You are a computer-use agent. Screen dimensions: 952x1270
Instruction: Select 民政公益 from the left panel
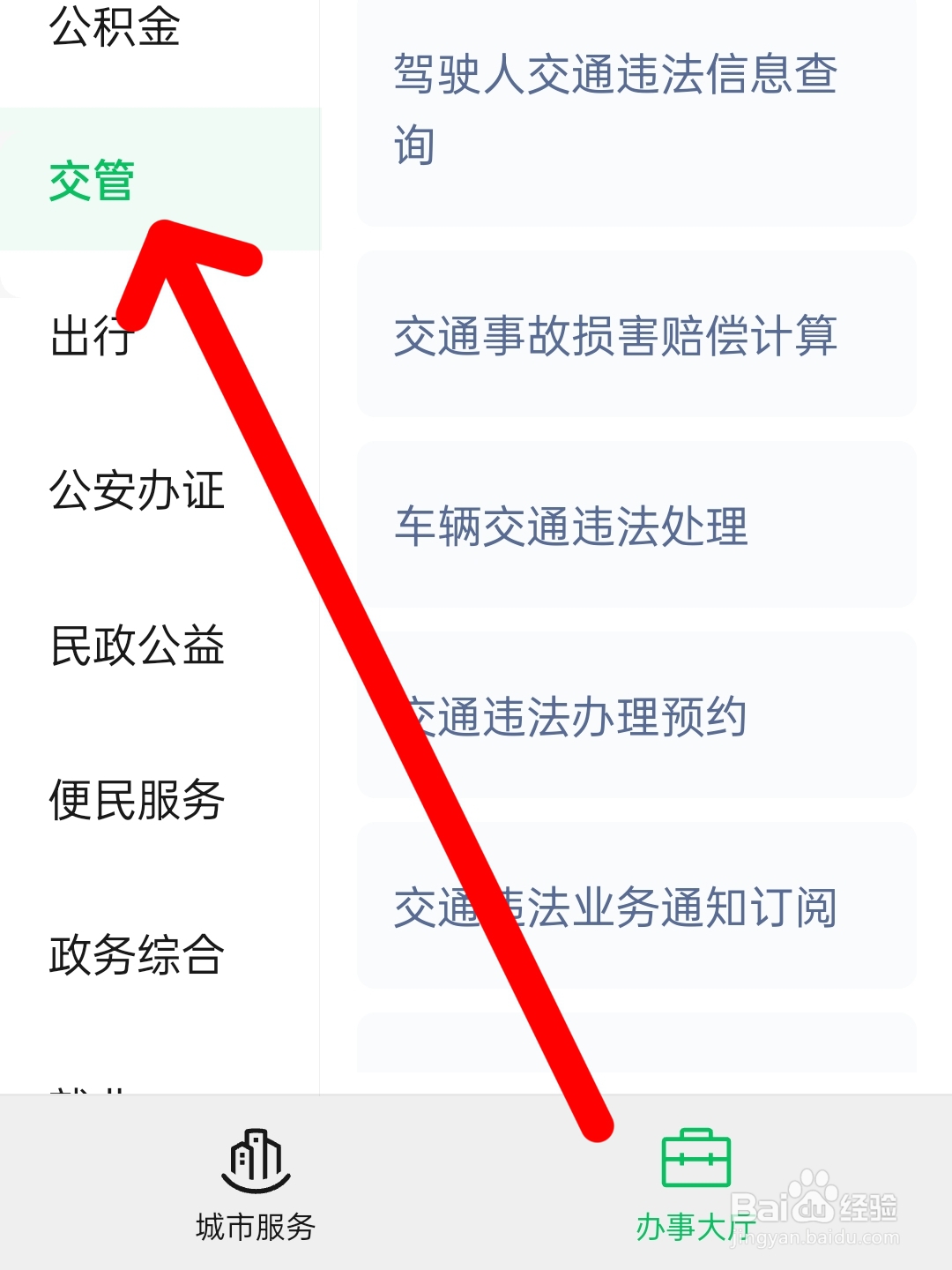137,648
